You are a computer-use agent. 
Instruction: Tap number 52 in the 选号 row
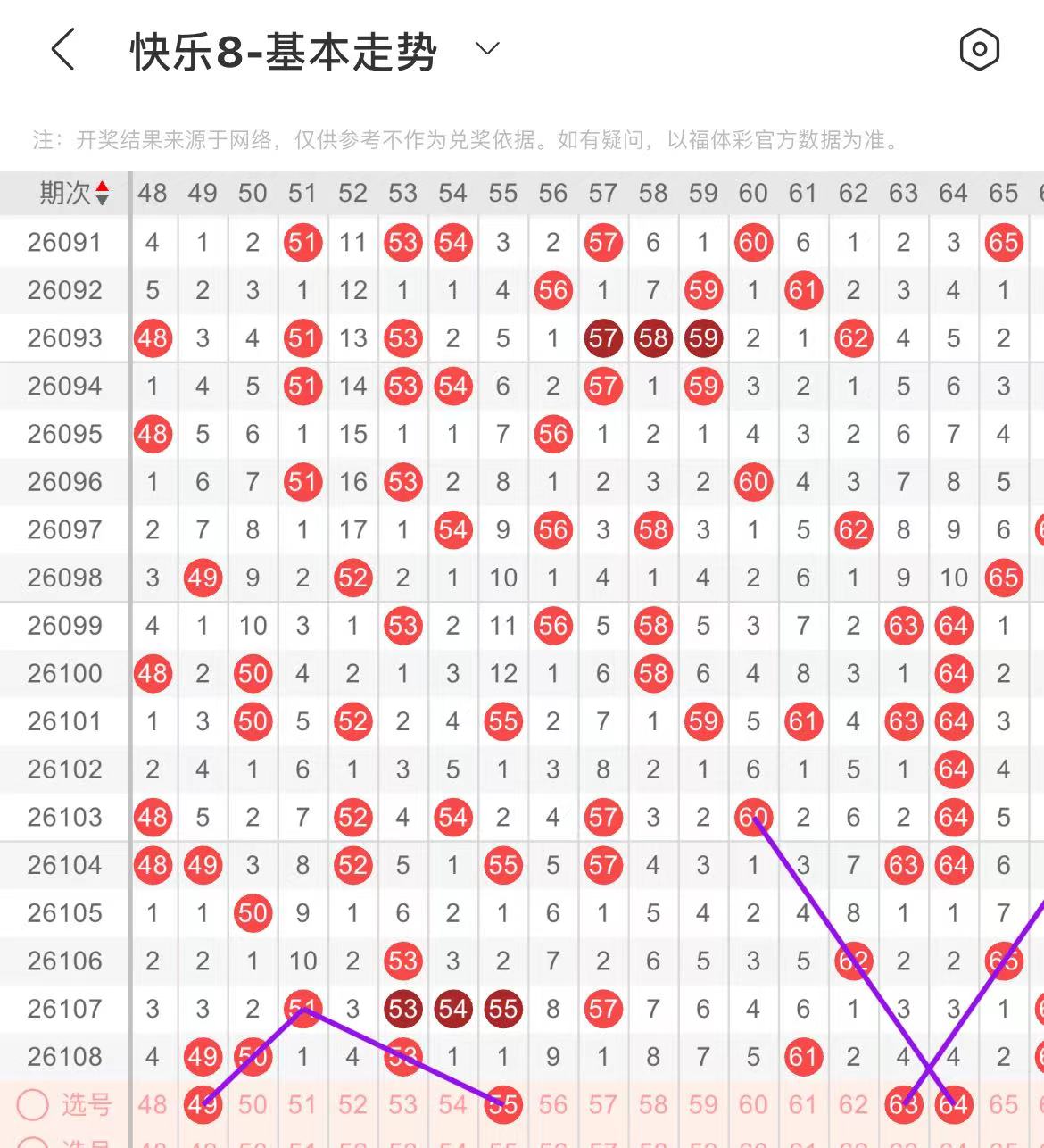point(352,1105)
